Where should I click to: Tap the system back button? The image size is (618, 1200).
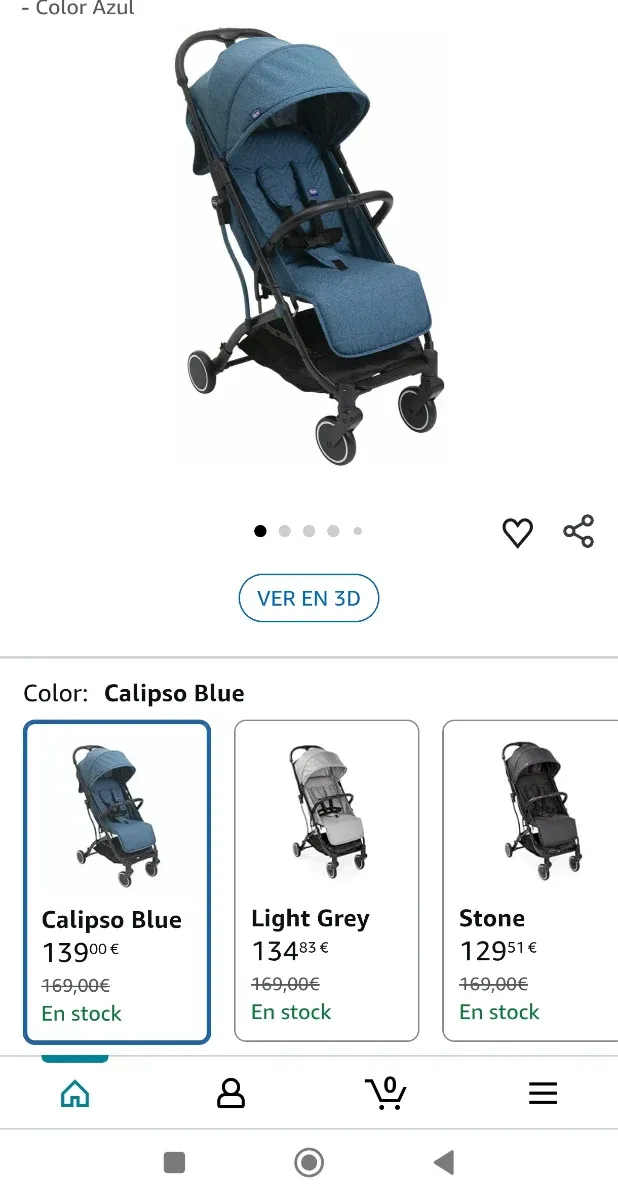pos(444,1162)
